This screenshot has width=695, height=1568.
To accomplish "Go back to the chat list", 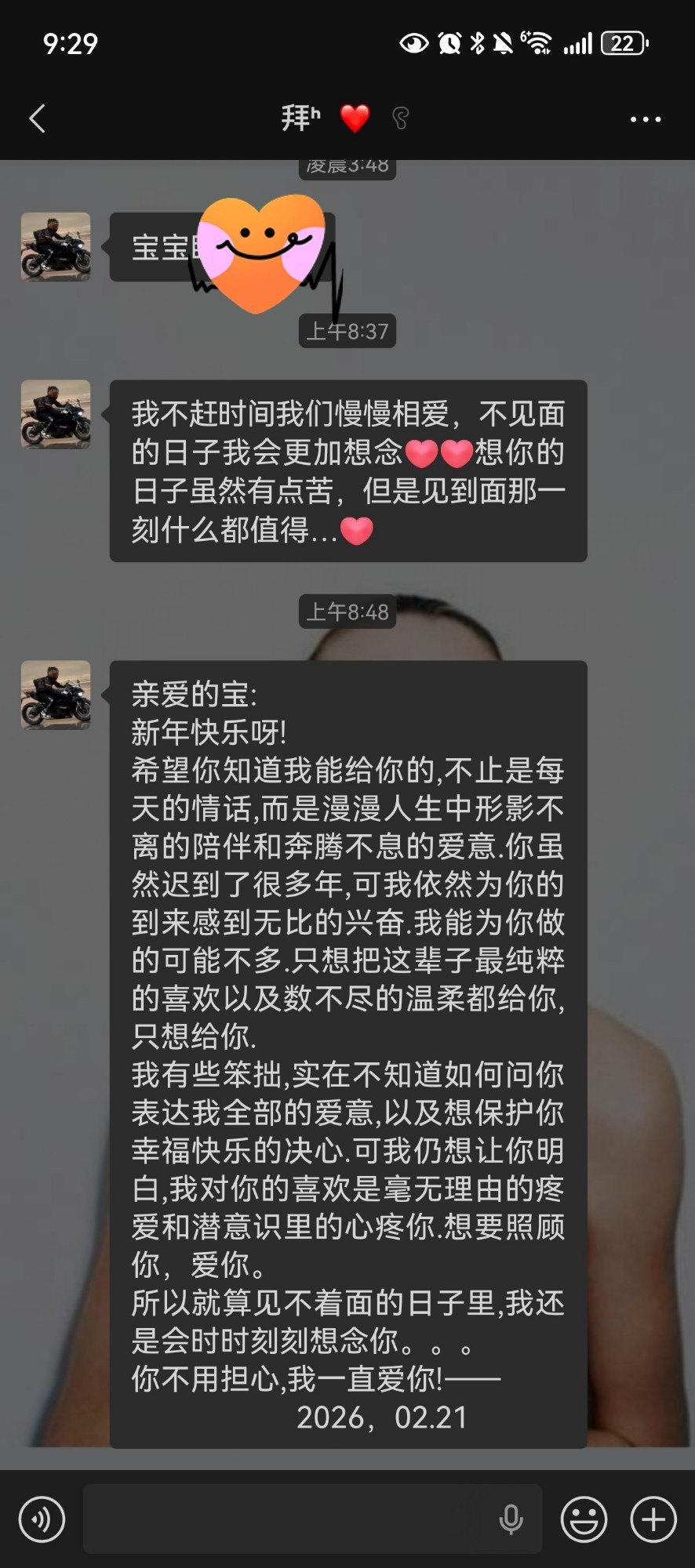I will coord(37,119).
